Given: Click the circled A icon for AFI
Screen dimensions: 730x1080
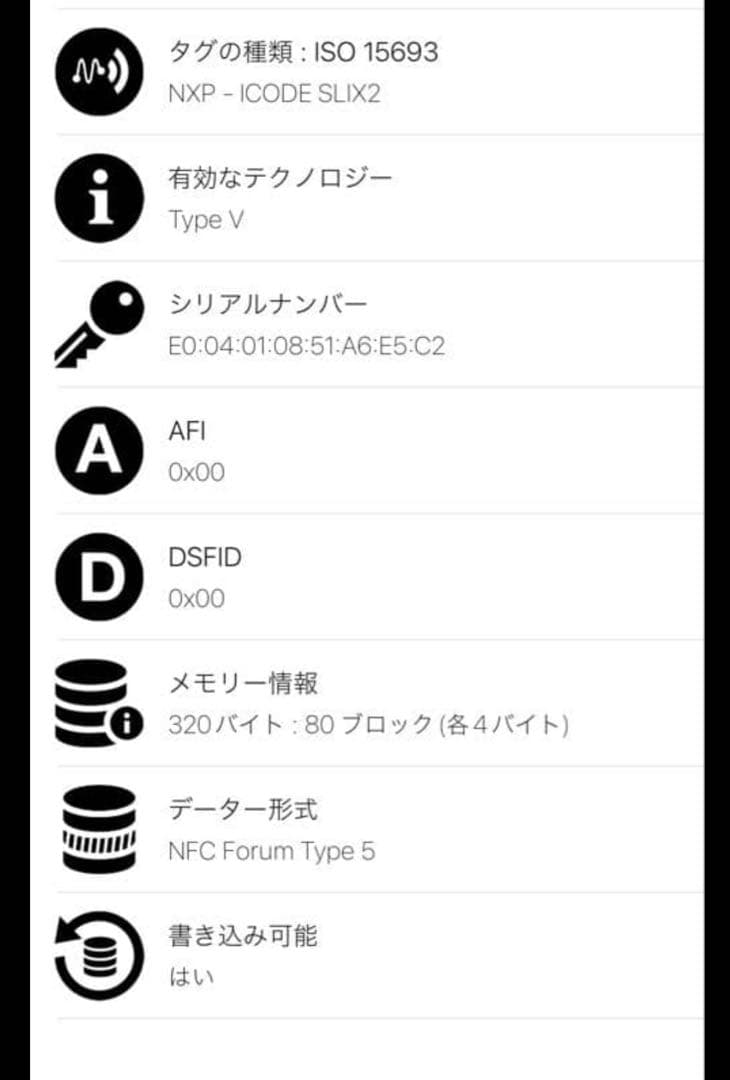Looking at the screenshot, I should point(97,450).
